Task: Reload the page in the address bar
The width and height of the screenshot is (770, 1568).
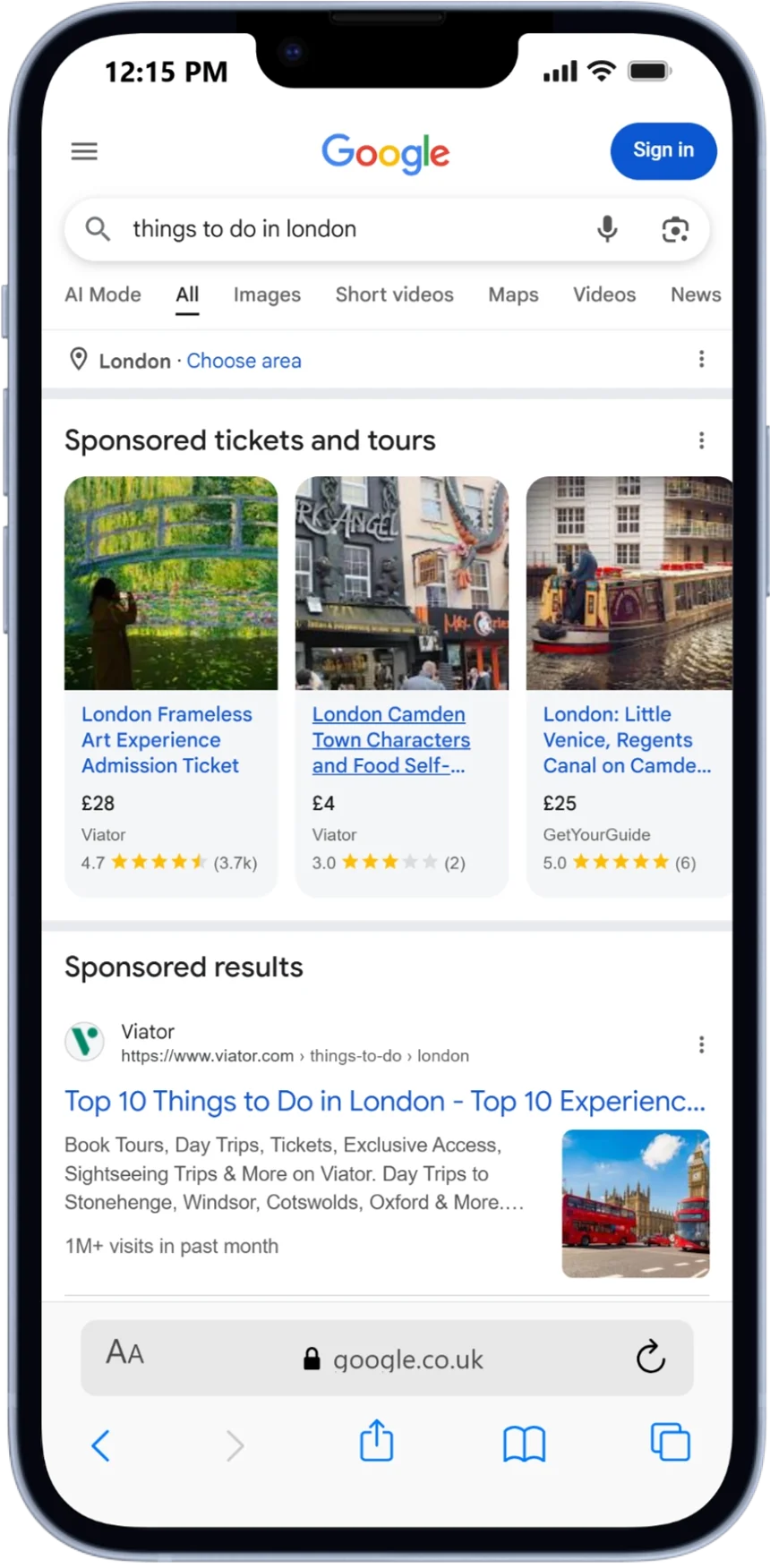Action: tap(650, 1357)
